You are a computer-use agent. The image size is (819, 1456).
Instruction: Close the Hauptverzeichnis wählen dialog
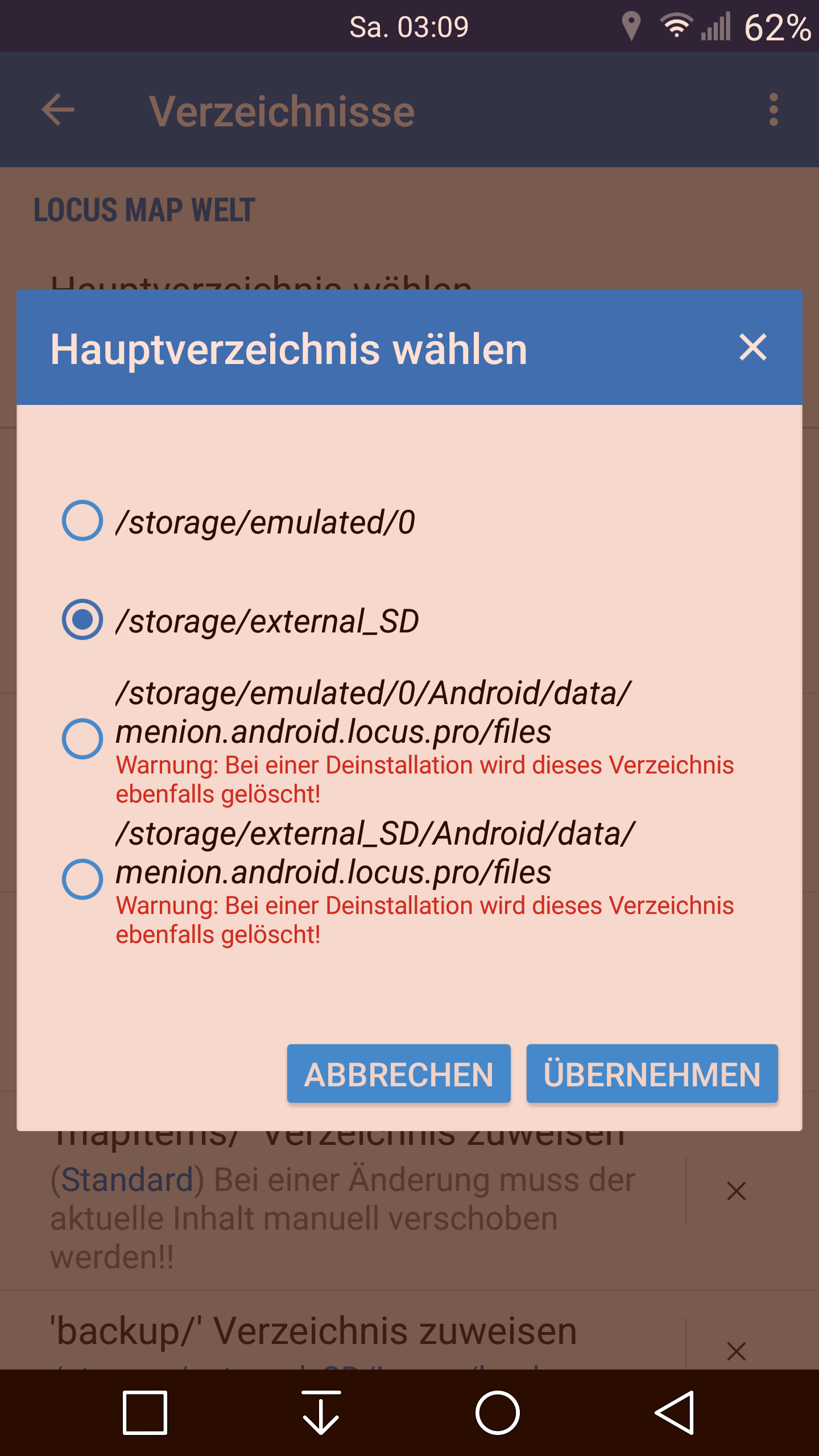752,348
